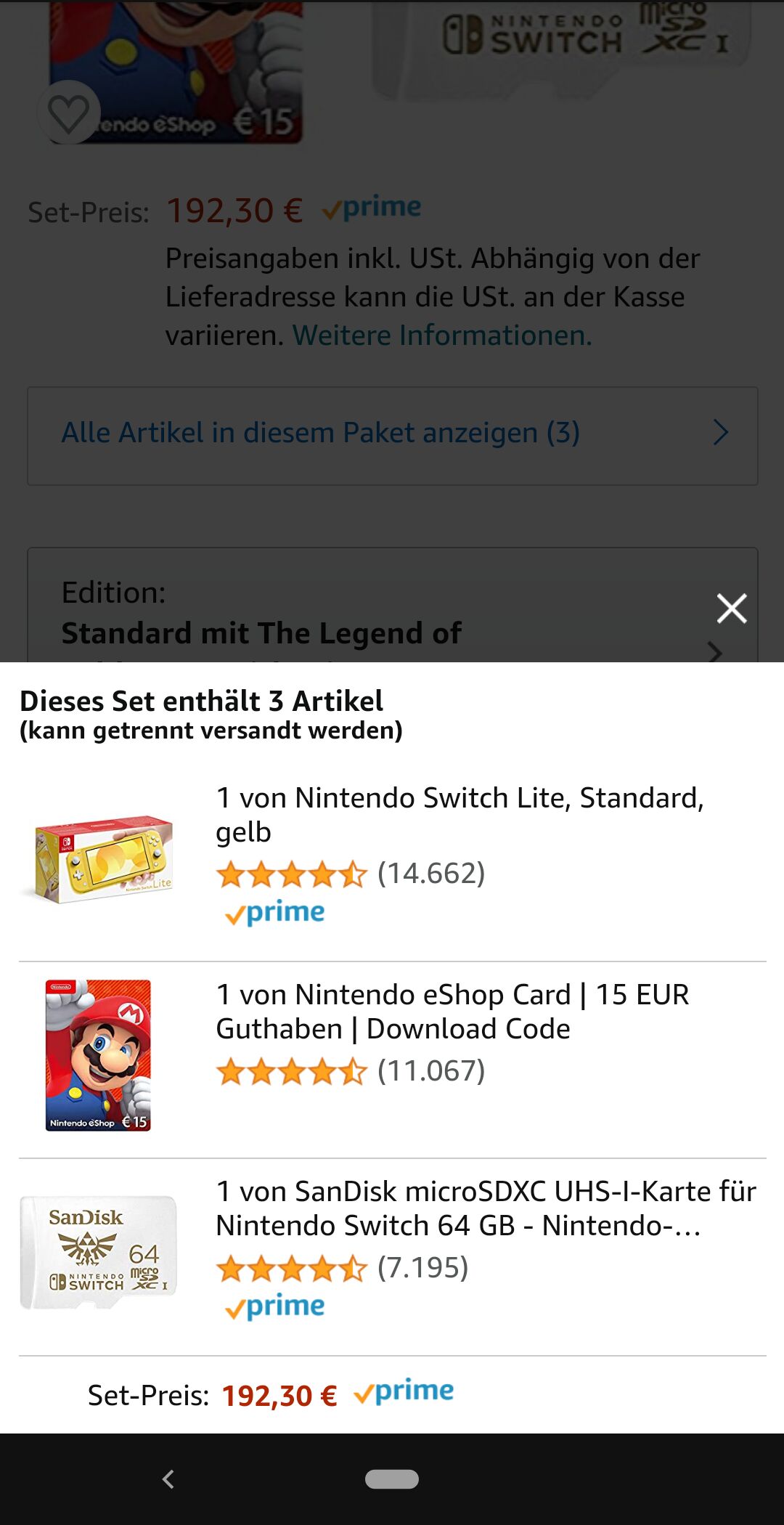The image size is (784, 1525).
Task: Open the SanDisk microSDXC 64 GB item
Action: click(485, 1208)
